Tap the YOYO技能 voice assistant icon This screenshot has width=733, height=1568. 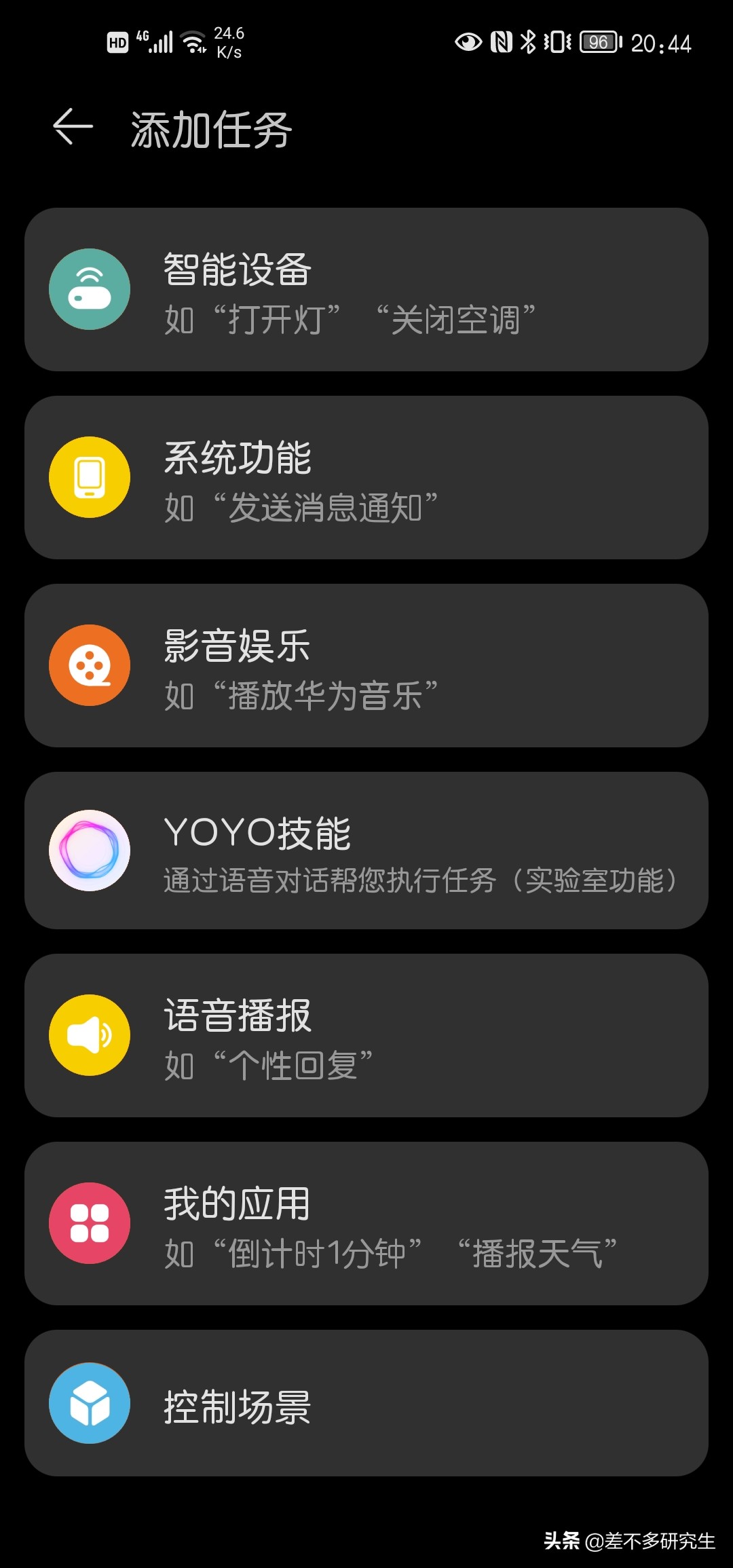pos(90,851)
